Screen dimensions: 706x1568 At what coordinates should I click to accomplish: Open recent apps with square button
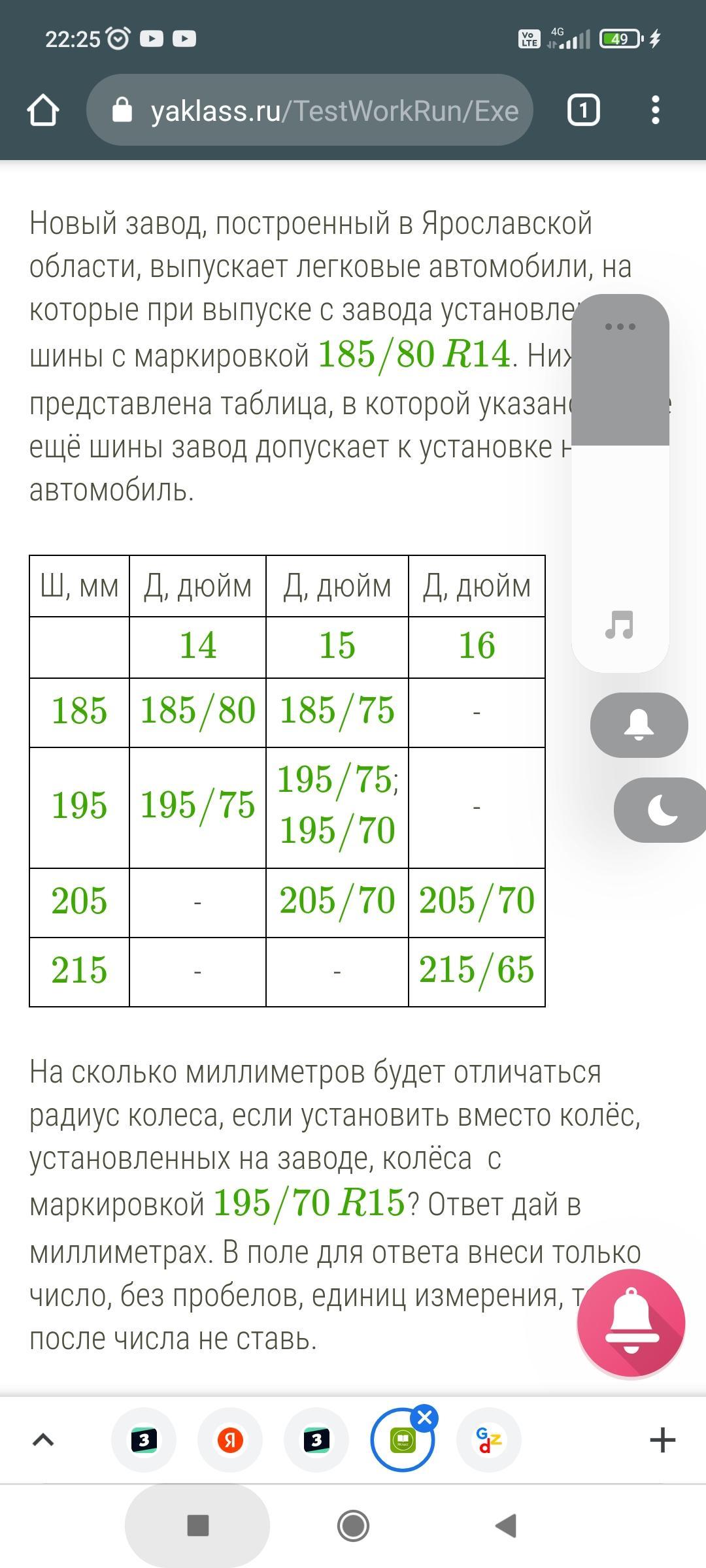198,1526
